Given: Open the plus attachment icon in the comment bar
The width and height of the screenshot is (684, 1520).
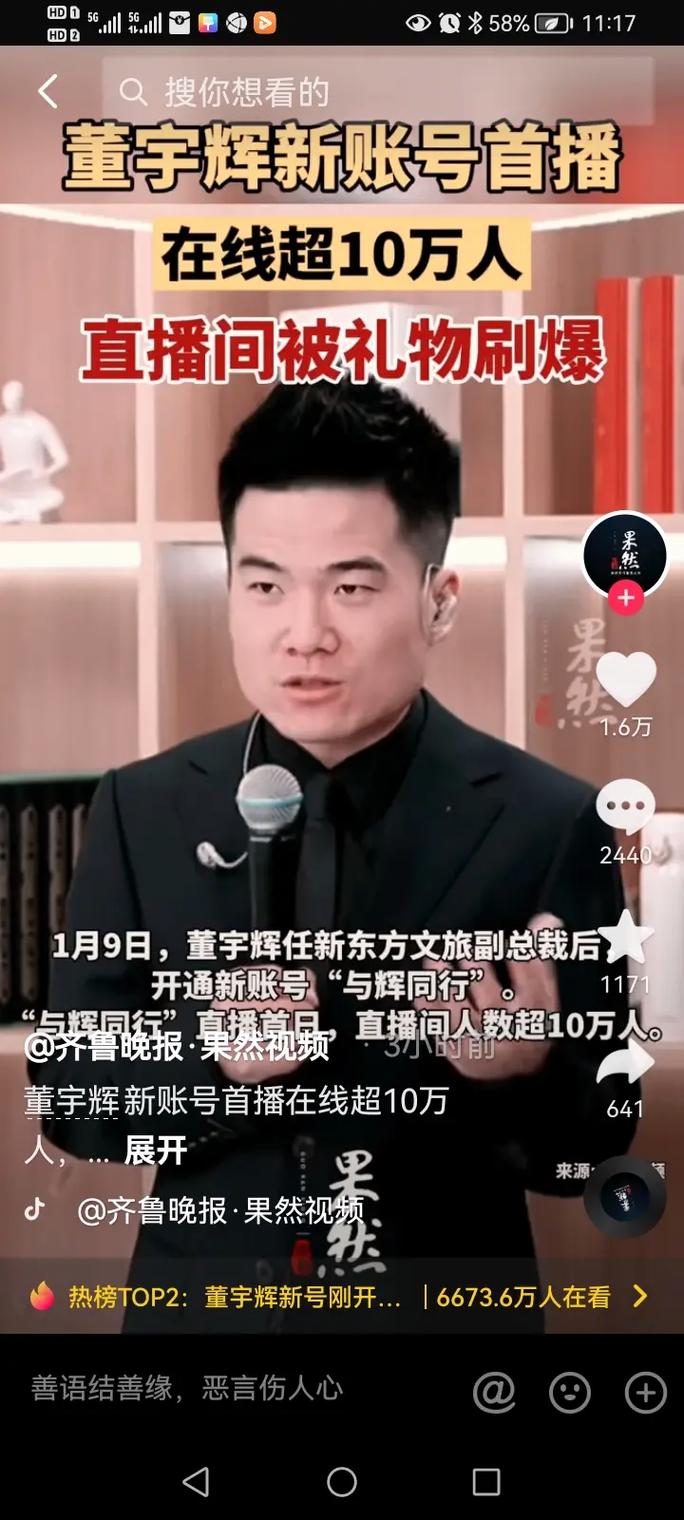Looking at the screenshot, I should click(x=645, y=1391).
